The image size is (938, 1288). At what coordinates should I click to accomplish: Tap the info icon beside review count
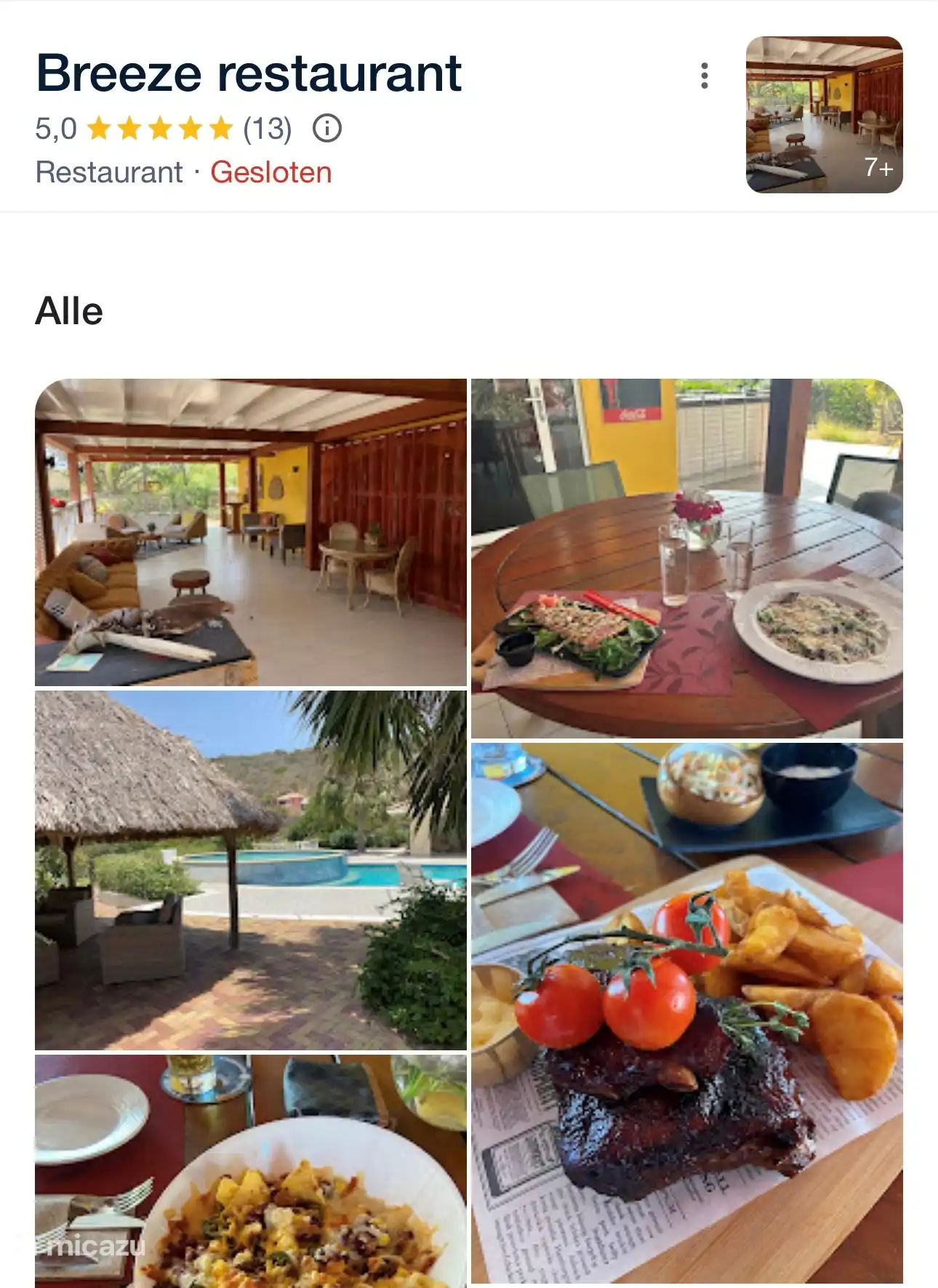pos(326,129)
